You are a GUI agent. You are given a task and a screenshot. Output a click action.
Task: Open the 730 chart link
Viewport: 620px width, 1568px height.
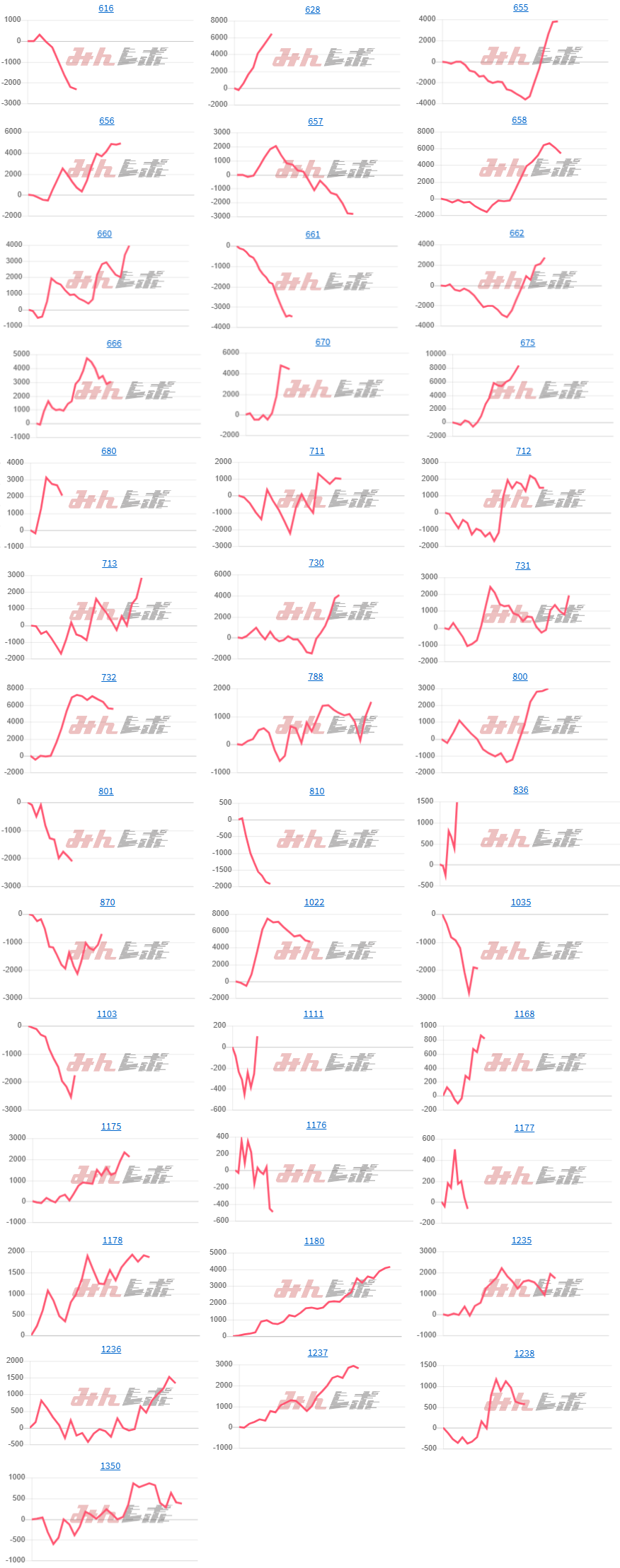tap(316, 563)
